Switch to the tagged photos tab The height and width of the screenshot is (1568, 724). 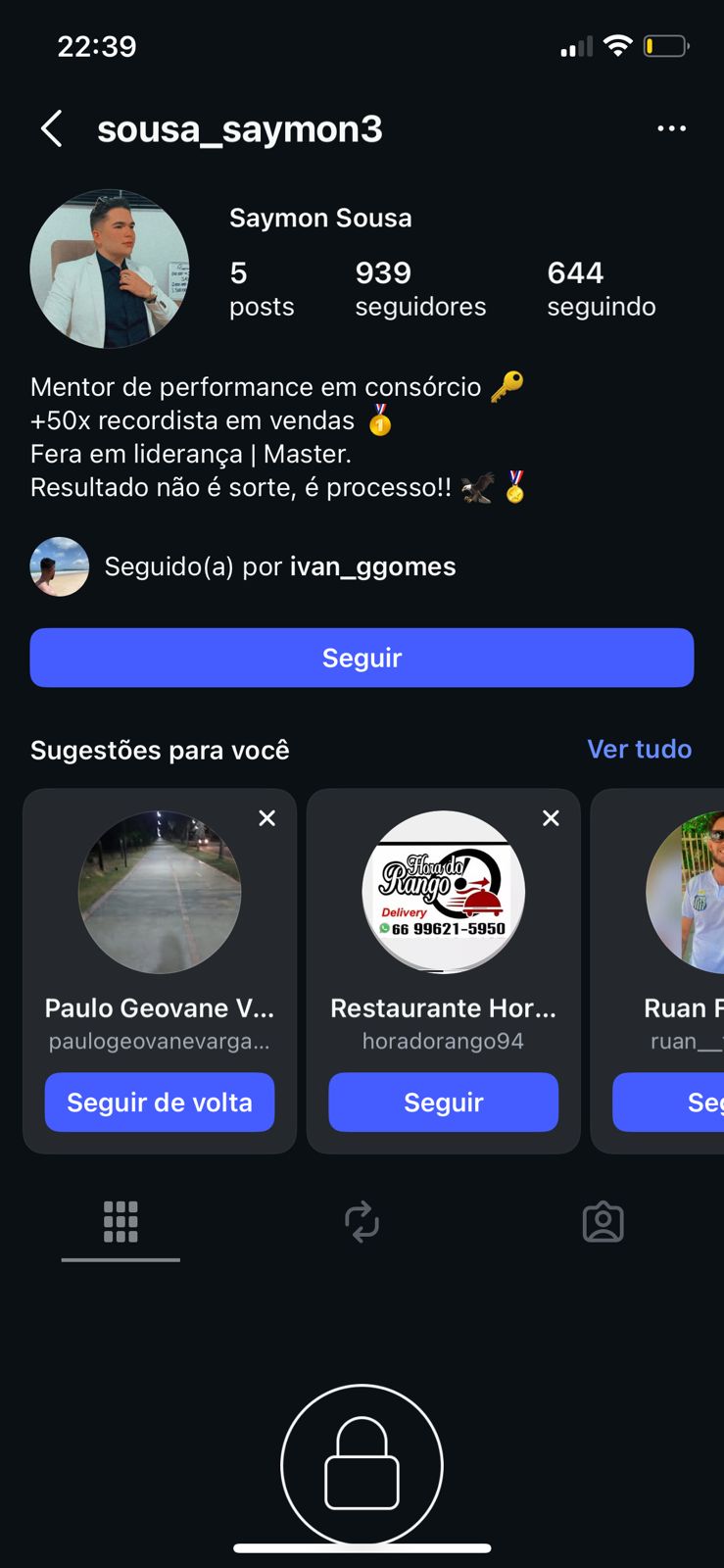603,1222
